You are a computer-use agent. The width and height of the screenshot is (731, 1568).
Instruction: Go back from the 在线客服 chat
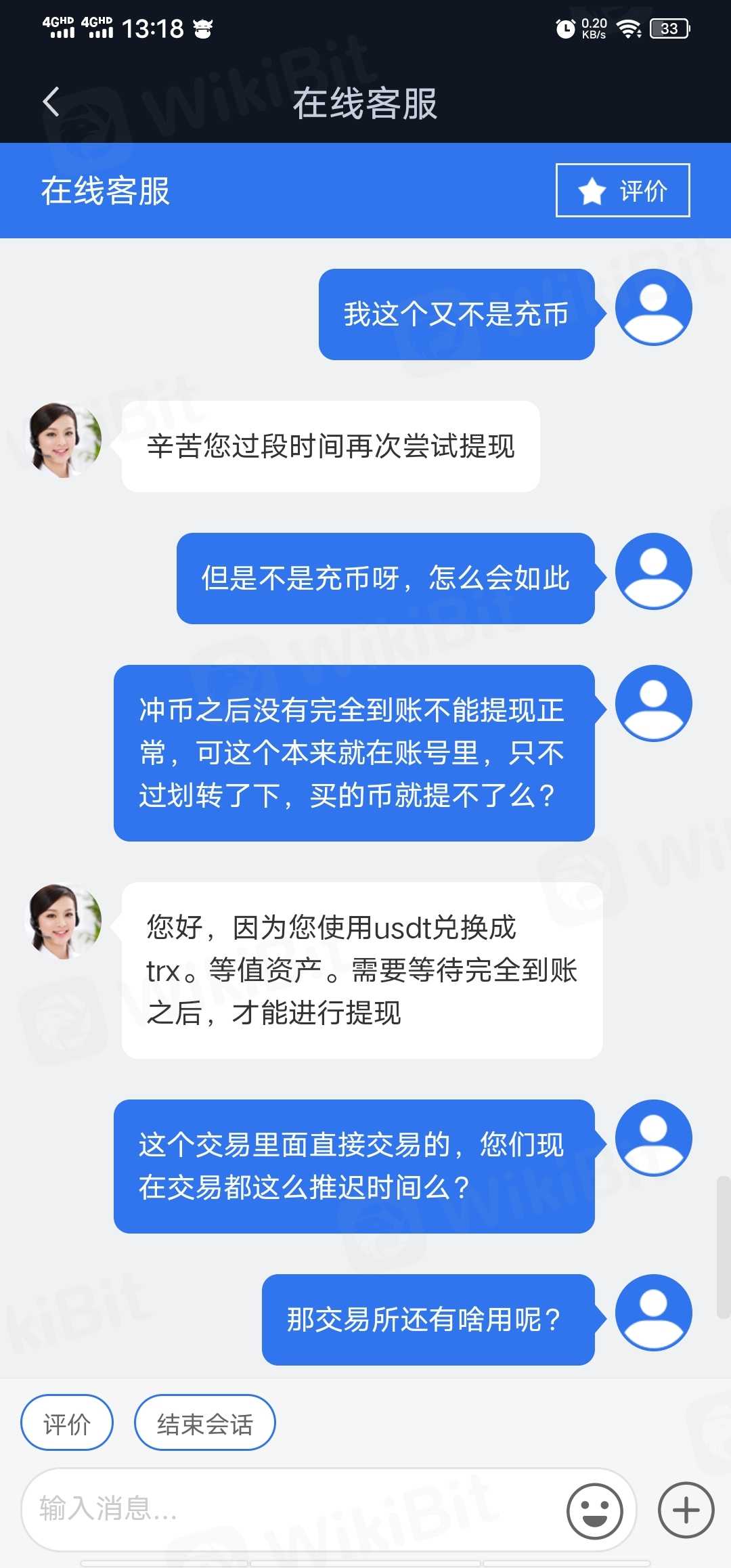[51, 103]
